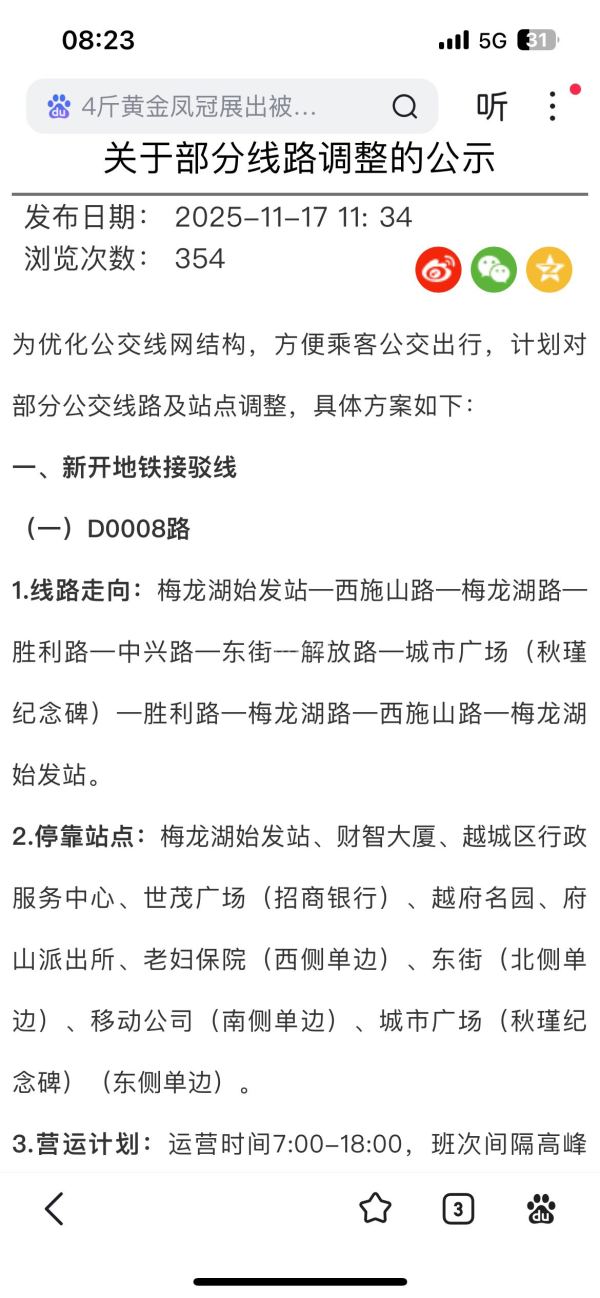
Task: Share article to WeChat
Action: click(494, 269)
